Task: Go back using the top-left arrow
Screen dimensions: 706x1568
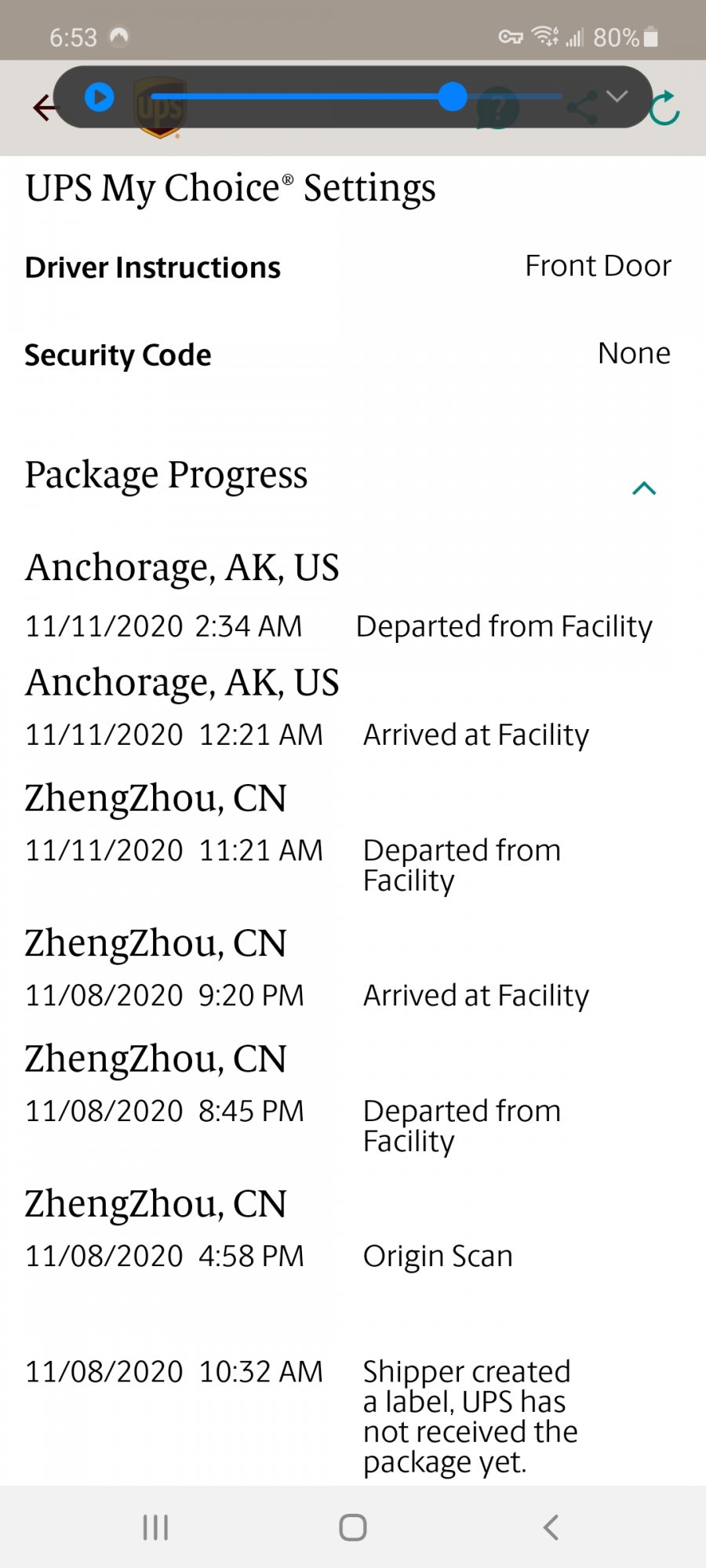Action: pyautogui.click(x=45, y=107)
